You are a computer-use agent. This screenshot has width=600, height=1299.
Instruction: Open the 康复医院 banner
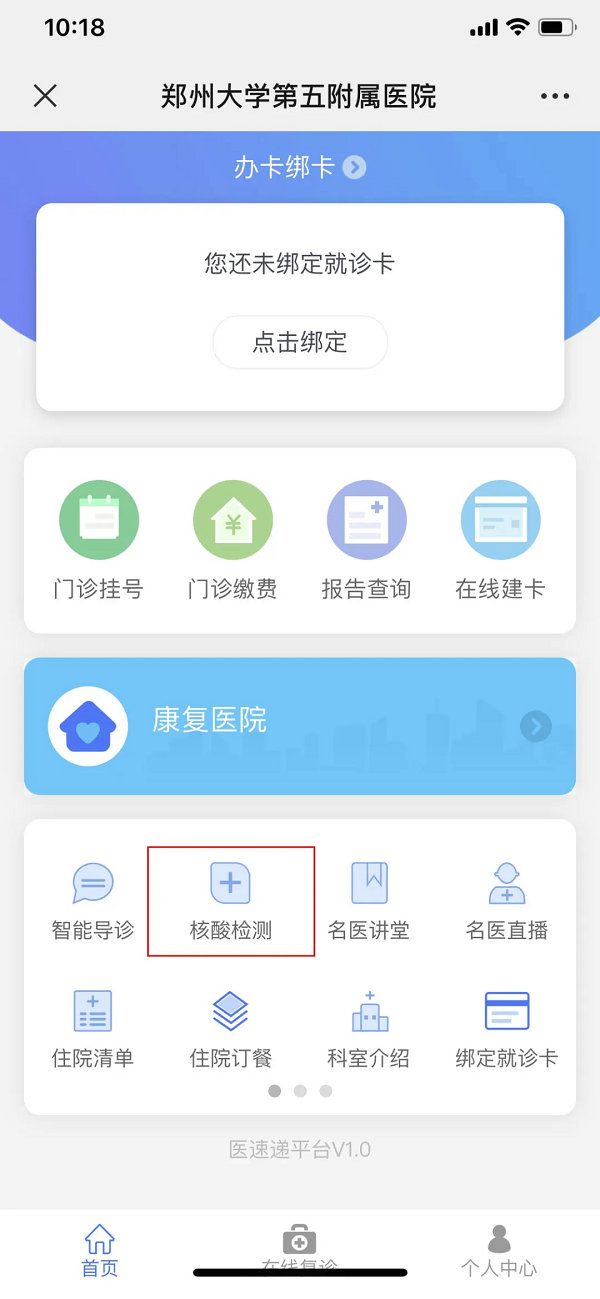coord(300,726)
